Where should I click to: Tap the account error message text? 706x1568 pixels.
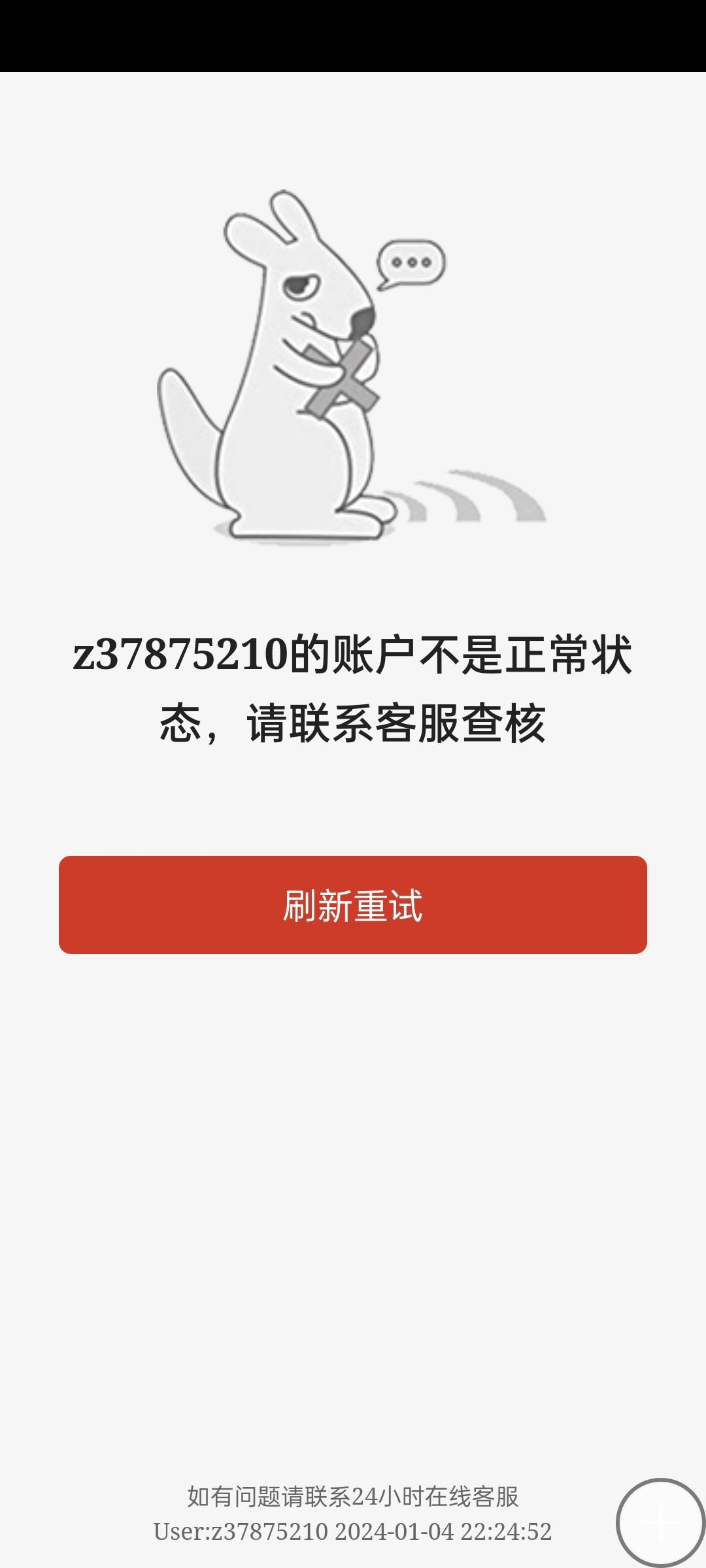coord(353,686)
